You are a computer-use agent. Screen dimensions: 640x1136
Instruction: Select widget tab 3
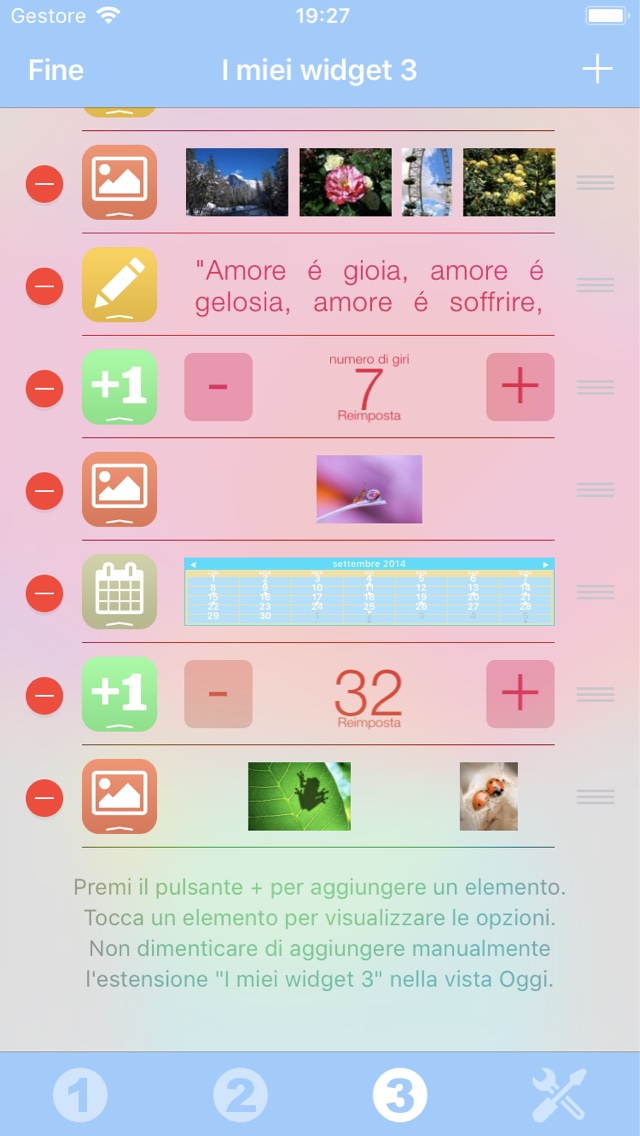click(400, 1096)
